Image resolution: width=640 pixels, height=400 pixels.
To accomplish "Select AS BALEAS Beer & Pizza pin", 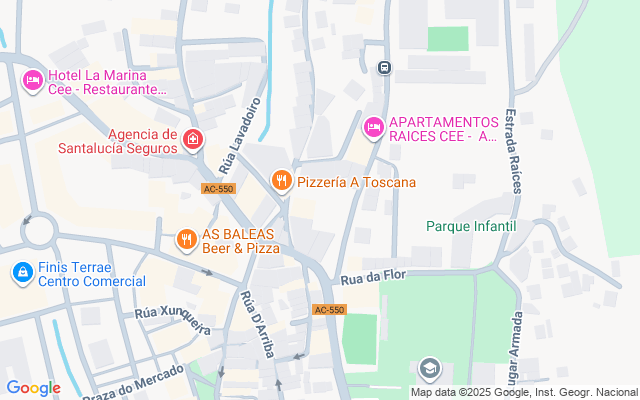I will (x=186, y=239).
